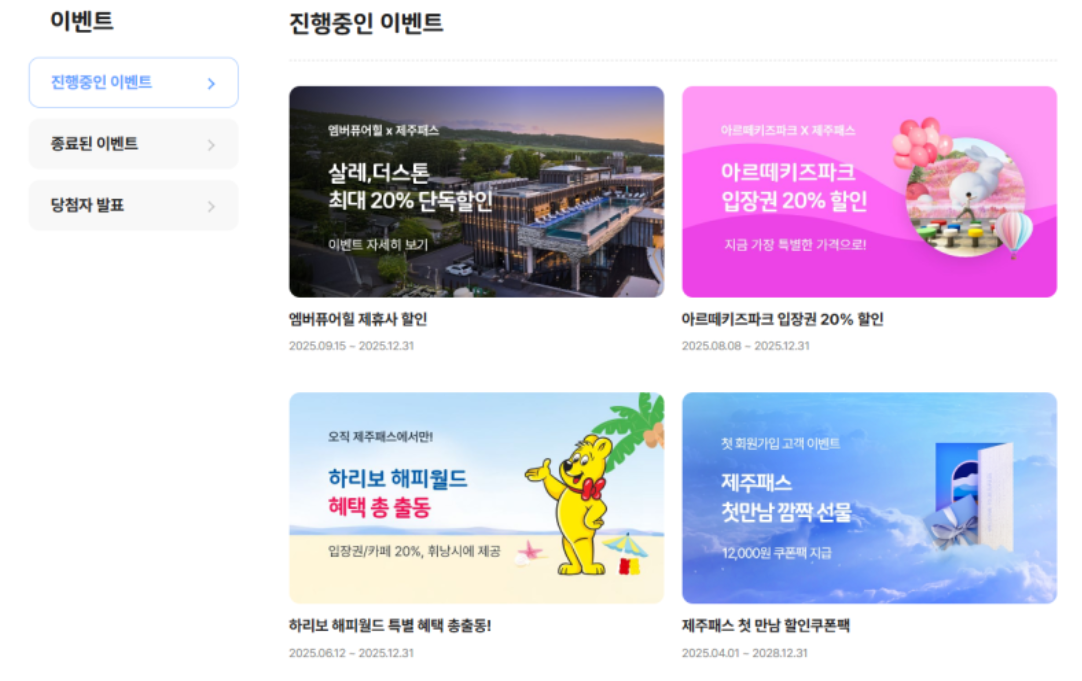
Task: Open the 종료된 이벤트 section
Action: (x=133, y=144)
